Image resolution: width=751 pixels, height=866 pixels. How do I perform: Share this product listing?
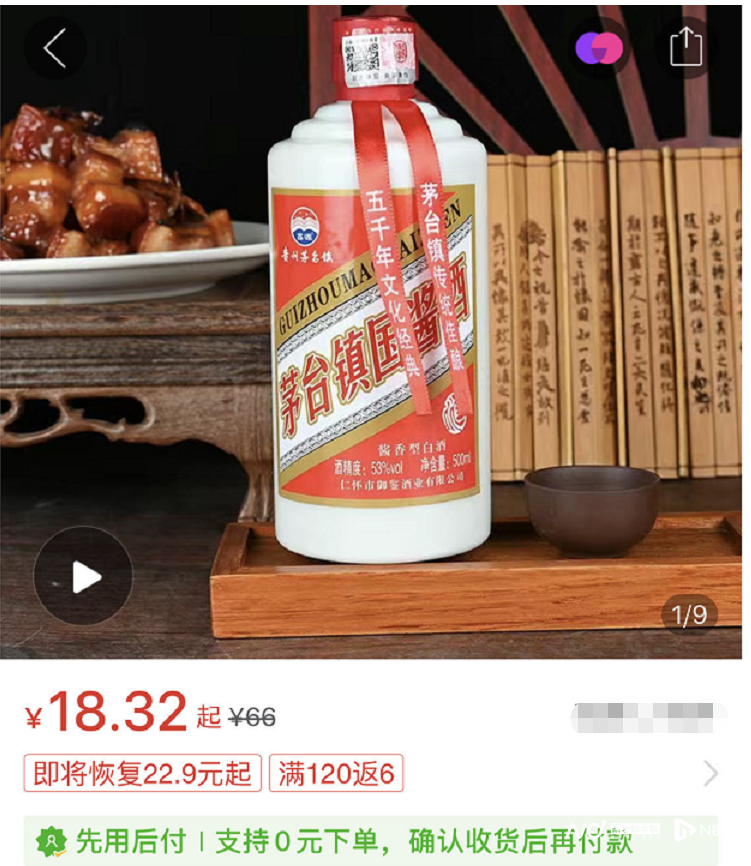[686, 48]
